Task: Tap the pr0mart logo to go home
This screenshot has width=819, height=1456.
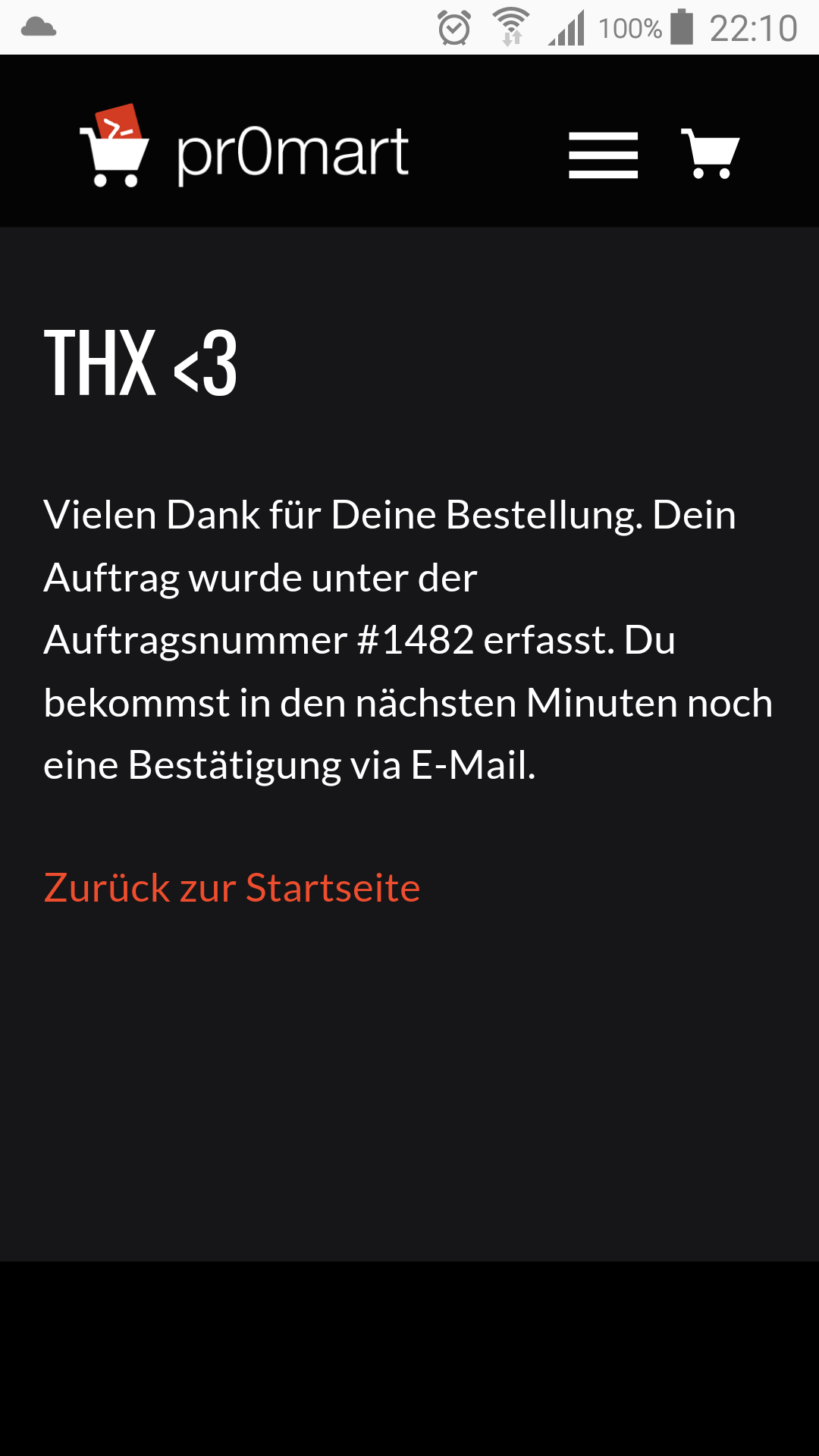Action: coord(244,146)
